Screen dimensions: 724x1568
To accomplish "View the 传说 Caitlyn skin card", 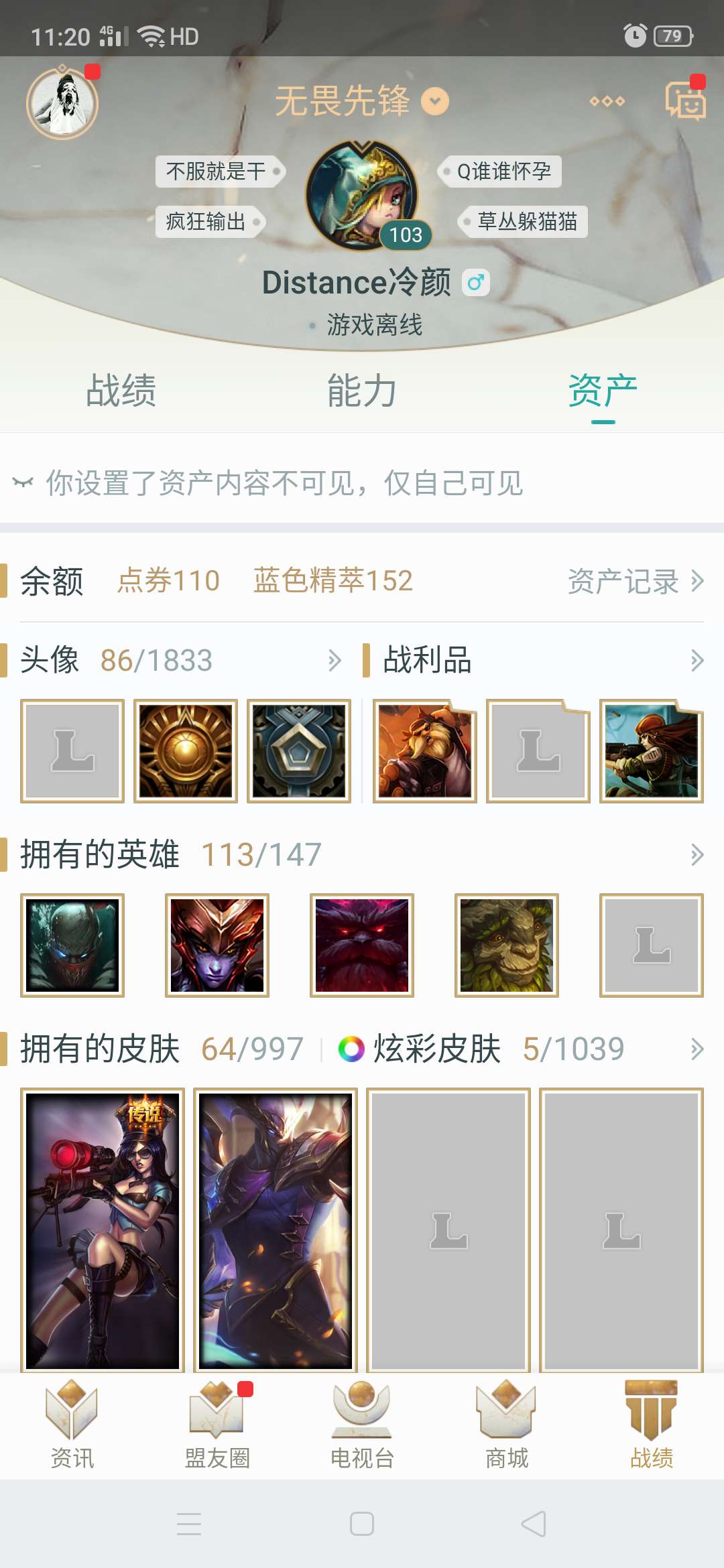I will [103, 1230].
